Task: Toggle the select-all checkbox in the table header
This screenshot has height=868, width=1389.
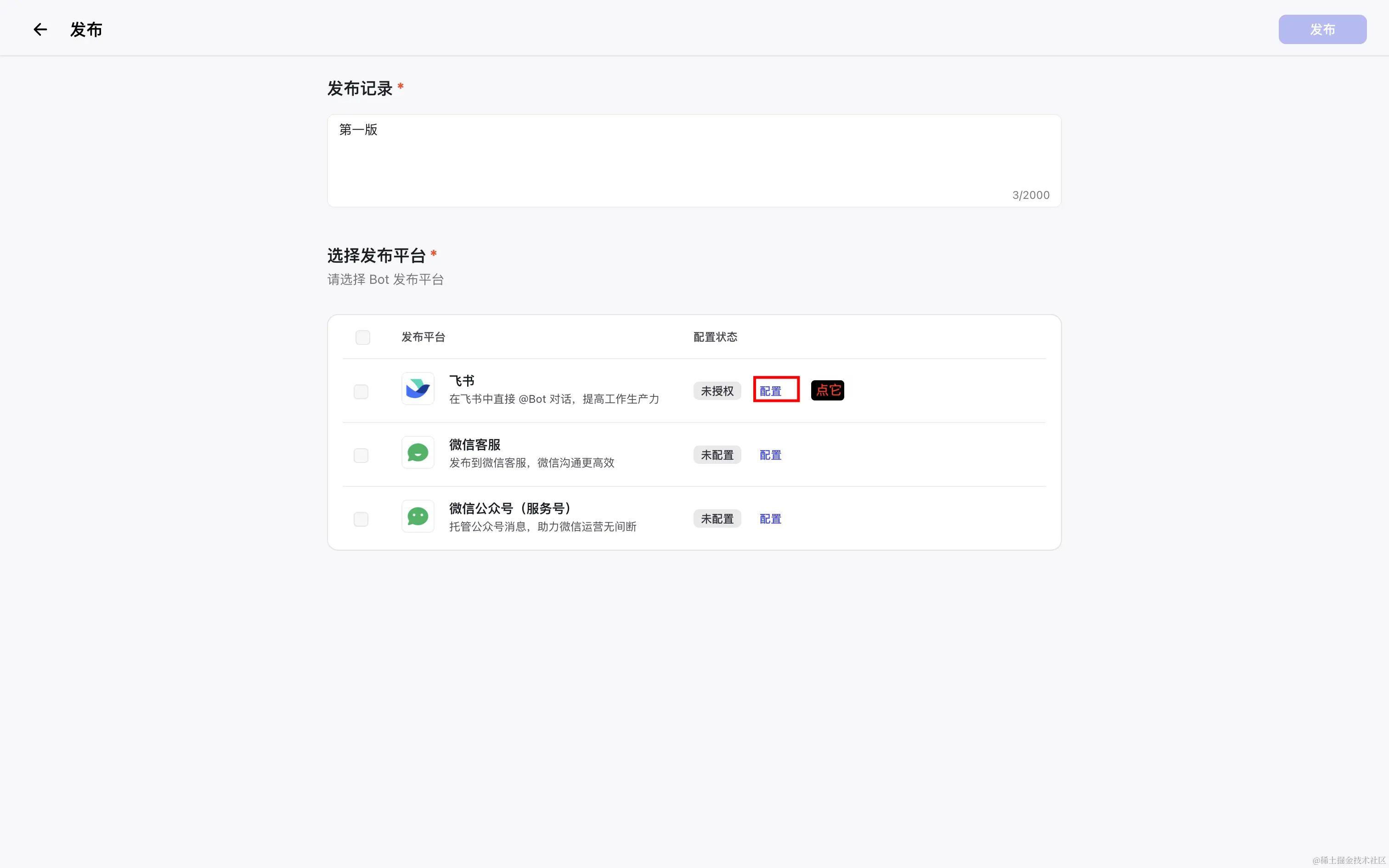Action: pos(362,337)
